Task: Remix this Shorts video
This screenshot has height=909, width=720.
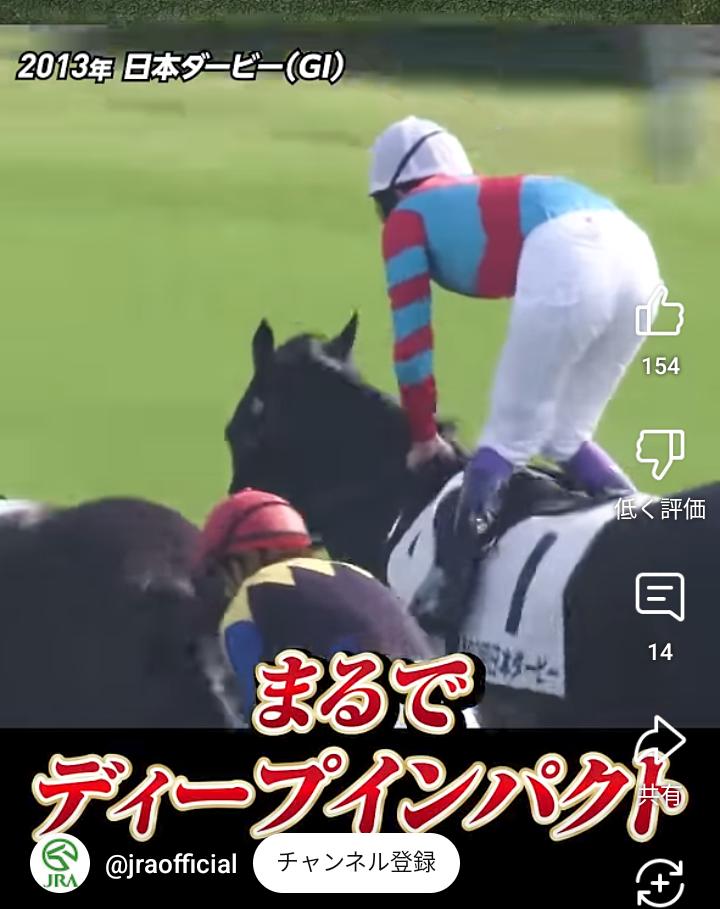Action: [x=660, y=882]
